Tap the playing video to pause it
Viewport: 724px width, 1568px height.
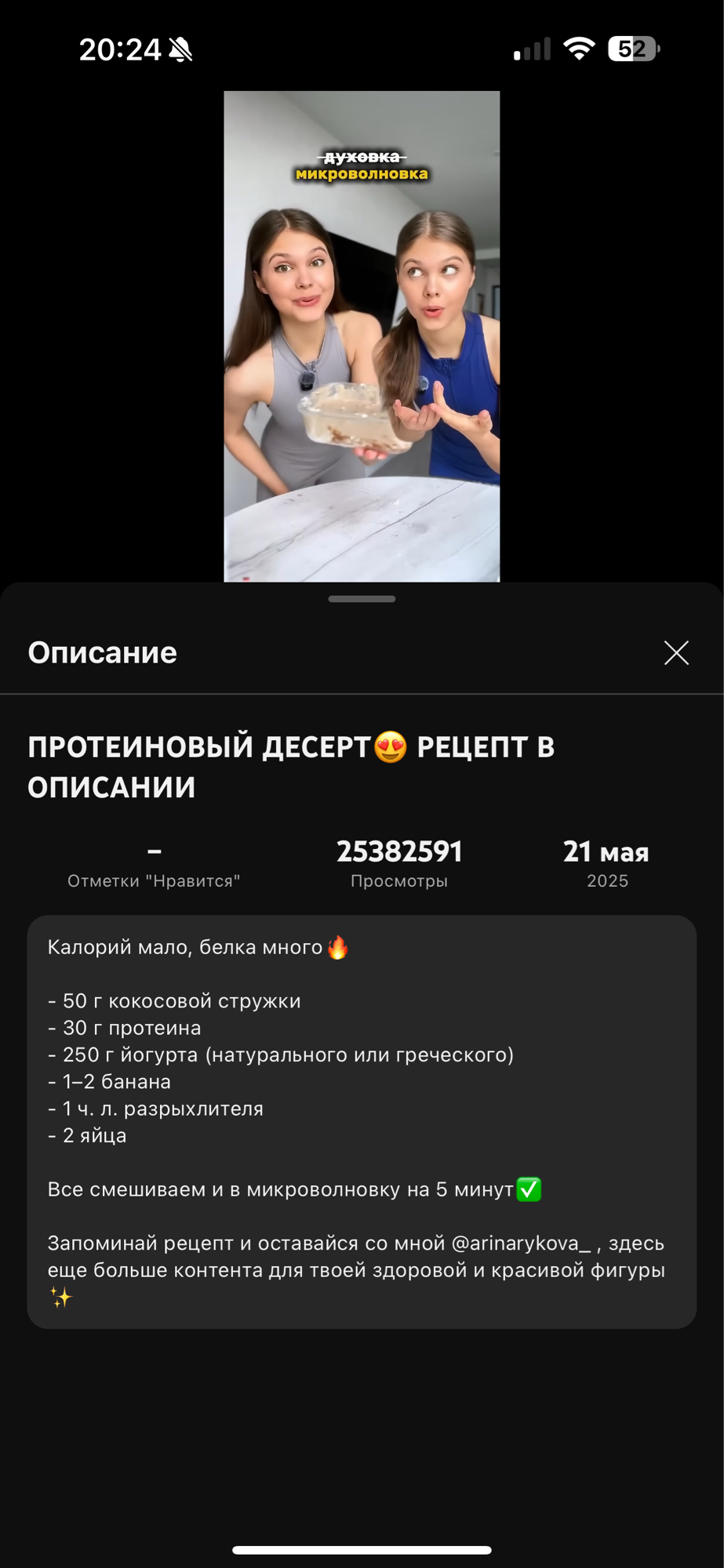click(x=361, y=337)
